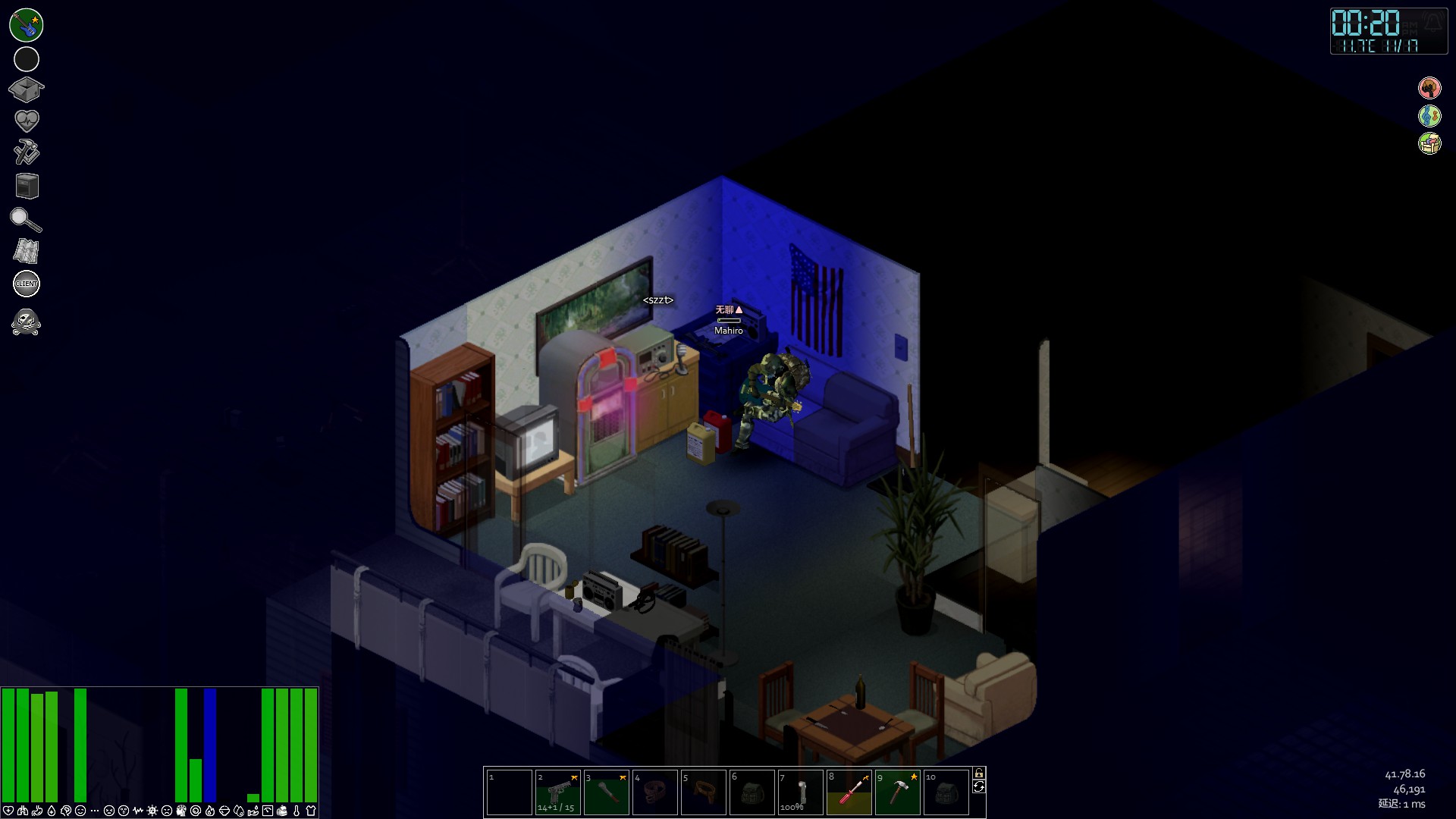The image size is (1456, 819).
Task: Select hotbar slot 7 with the flashlight
Action: [x=800, y=792]
